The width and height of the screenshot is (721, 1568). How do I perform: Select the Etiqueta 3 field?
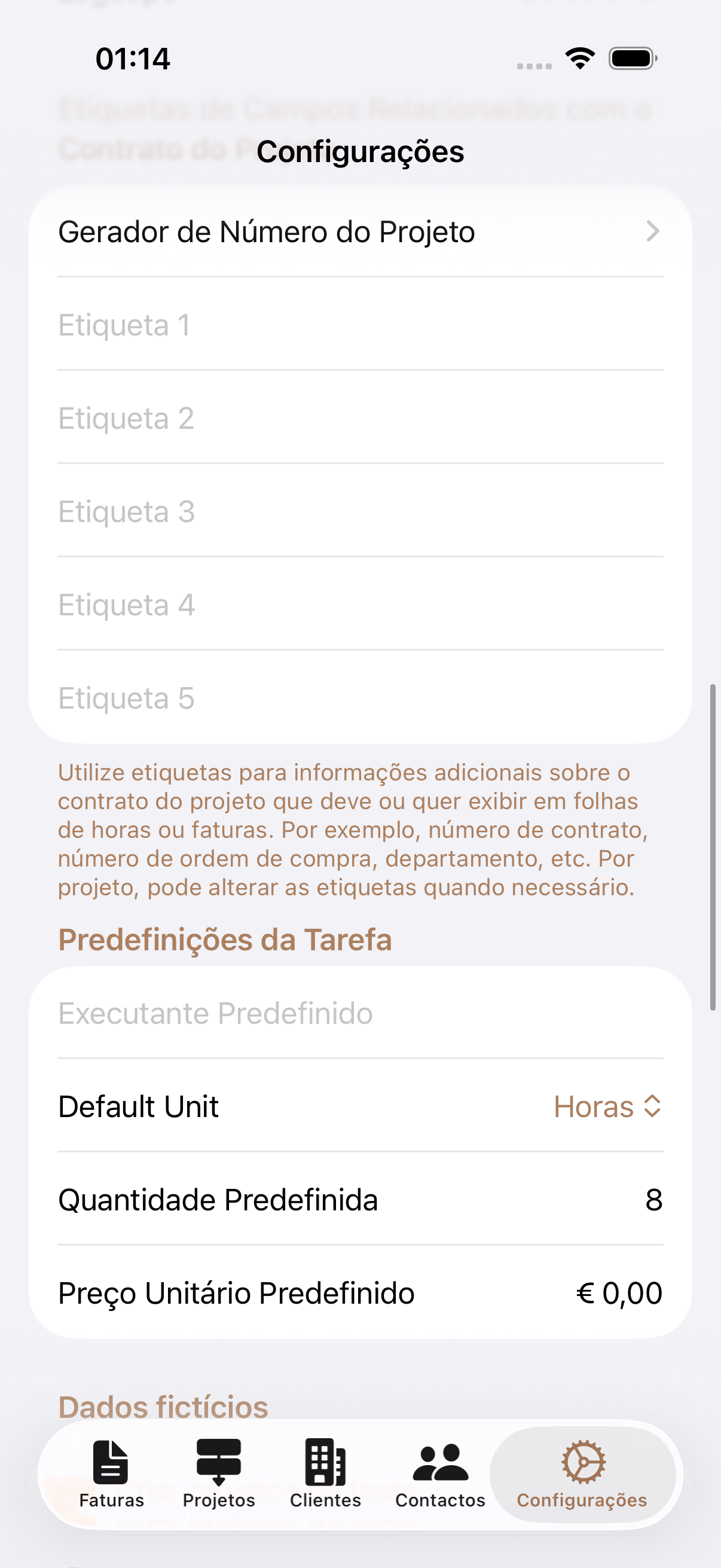tap(360, 512)
